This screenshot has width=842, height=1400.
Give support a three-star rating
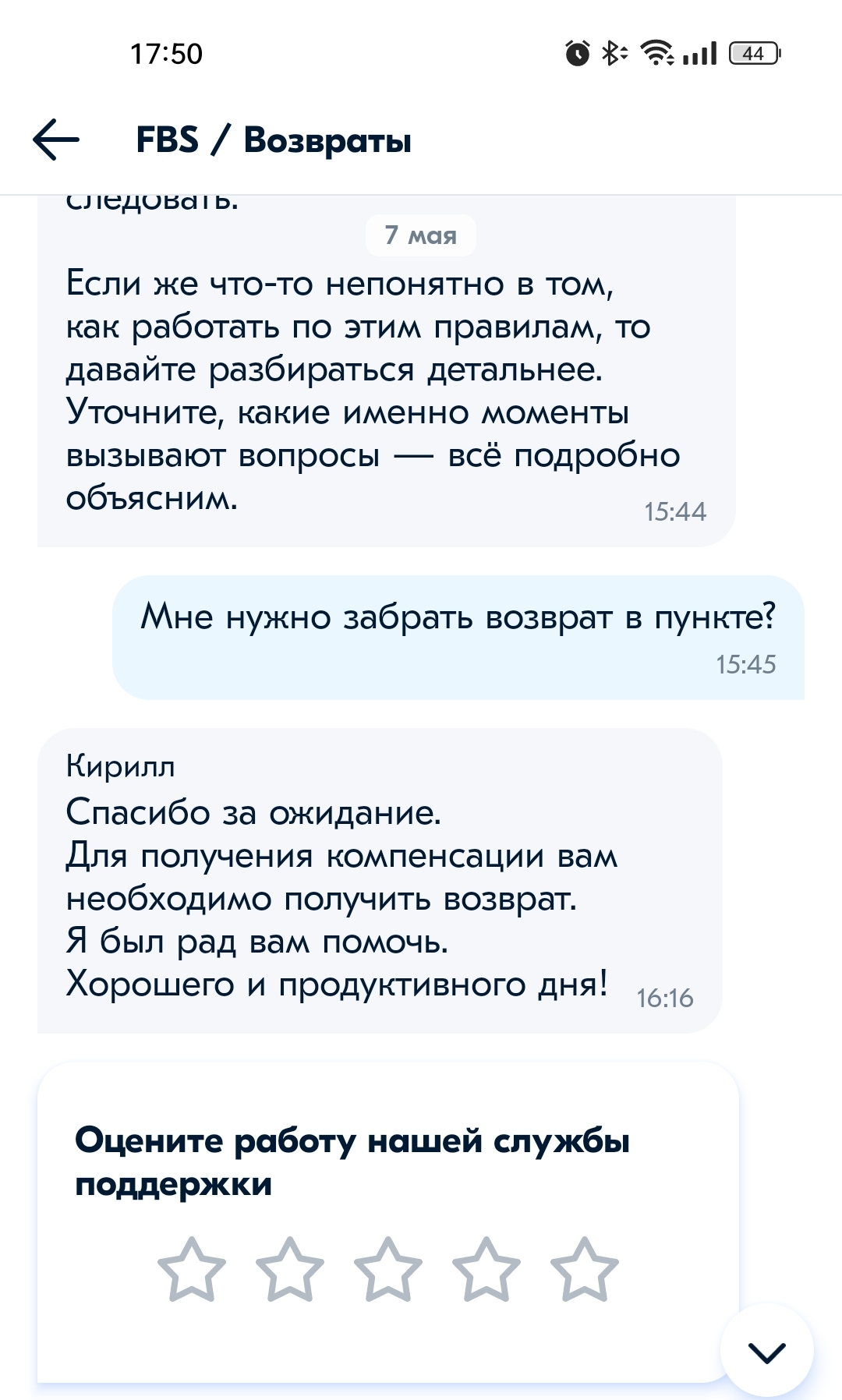click(388, 1270)
